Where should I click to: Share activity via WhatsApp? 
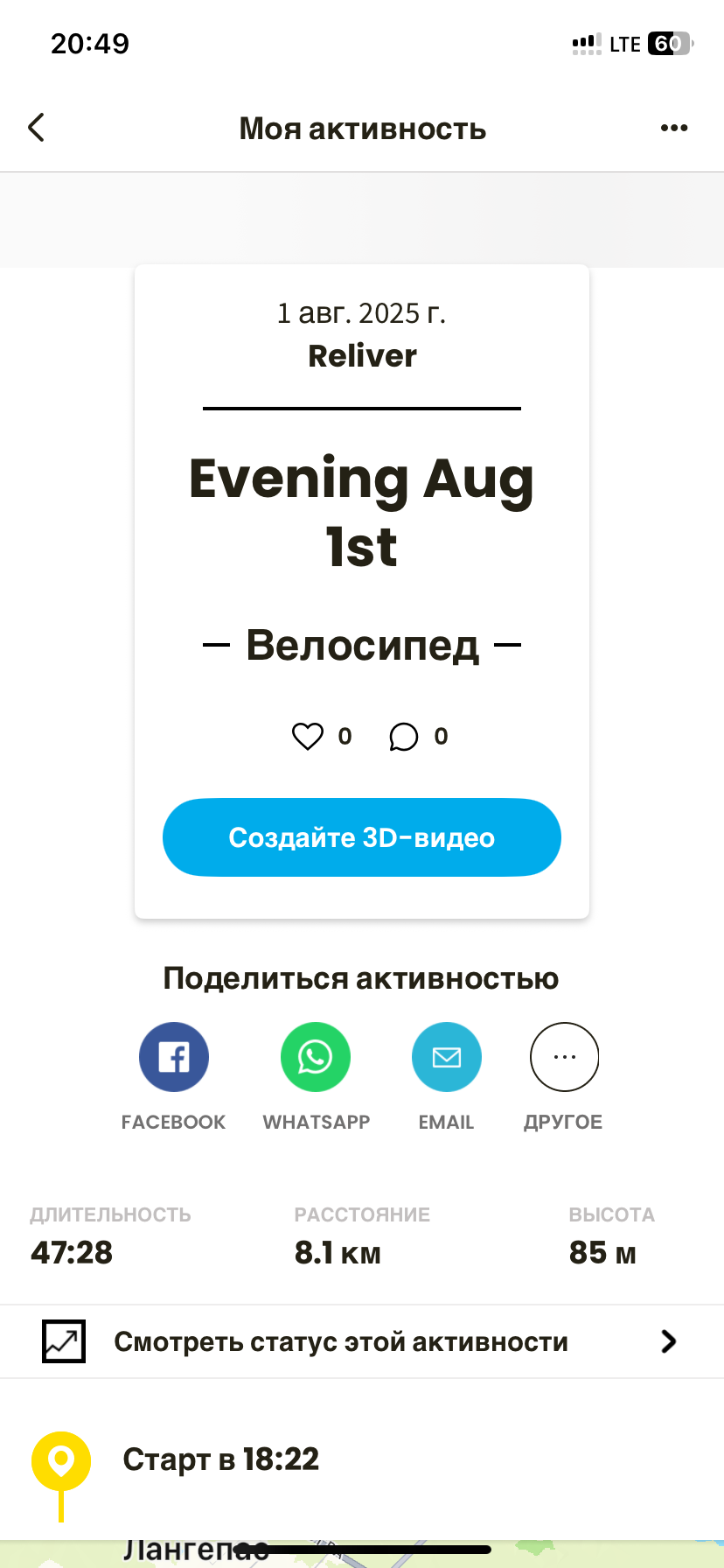[x=316, y=1057]
